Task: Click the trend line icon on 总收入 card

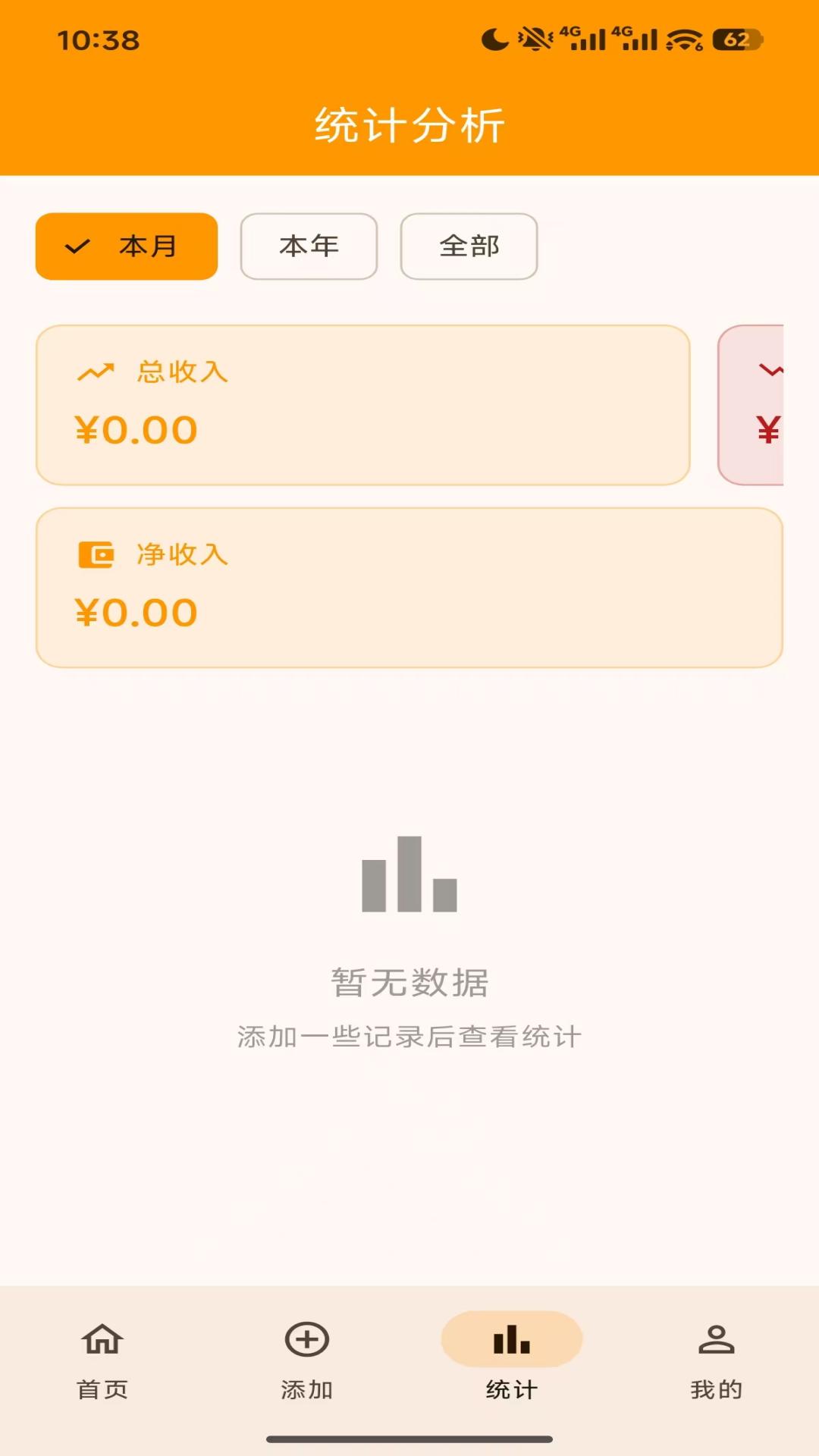Action: point(94,372)
